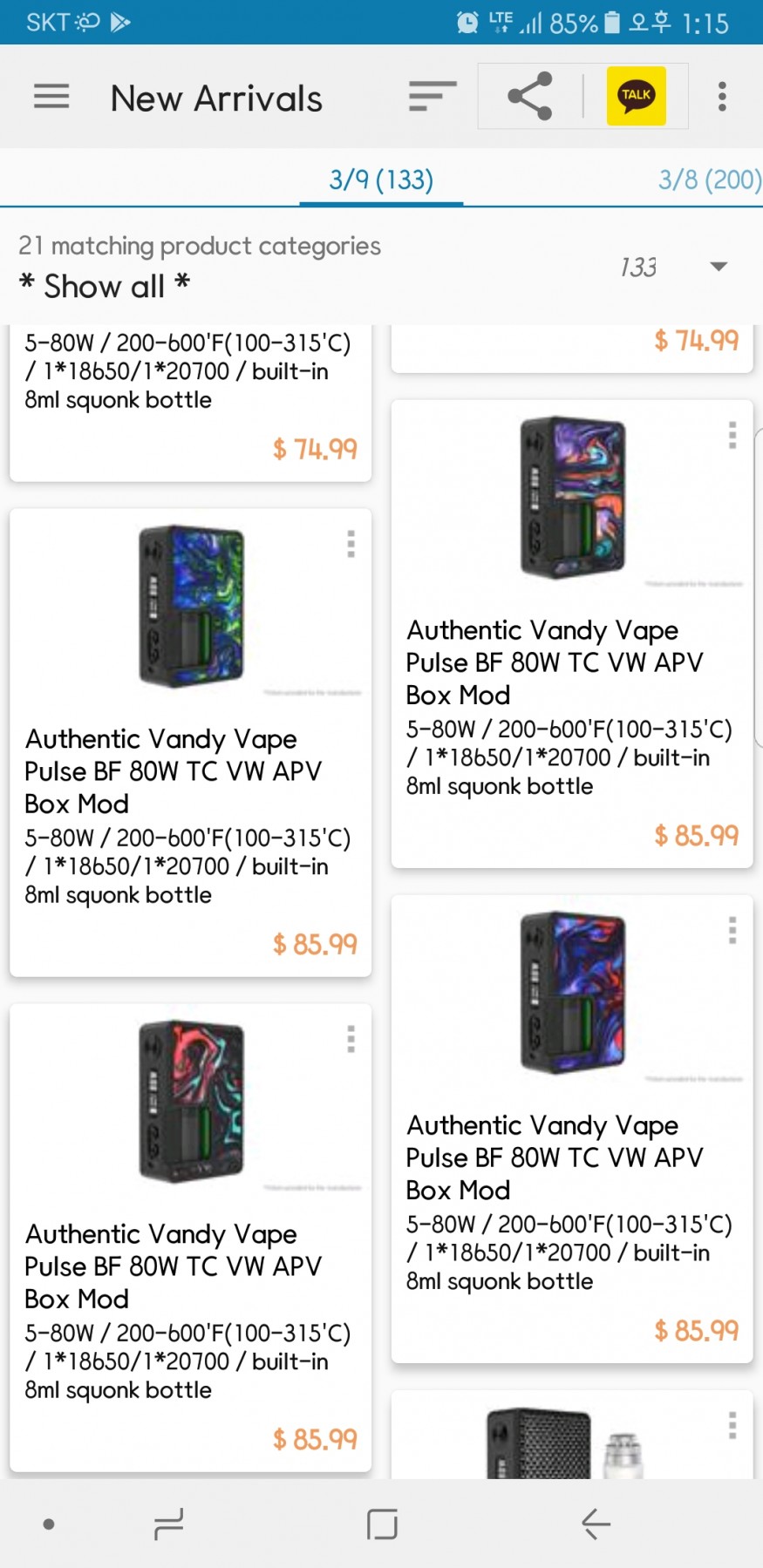Open the hamburger navigation drawer
763x1568 pixels.
(x=51, y=96)
